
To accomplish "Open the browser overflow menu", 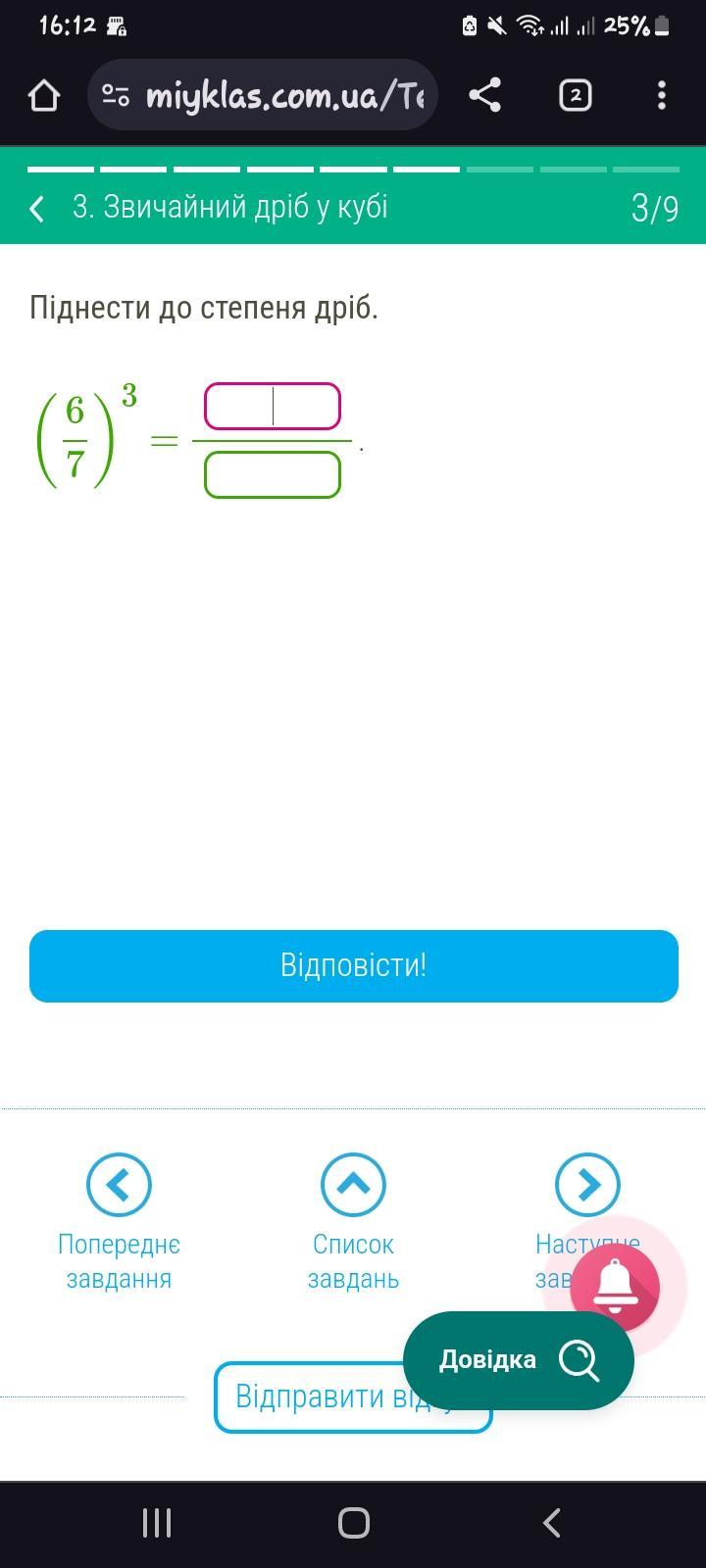I will click(x=662, y=95).
